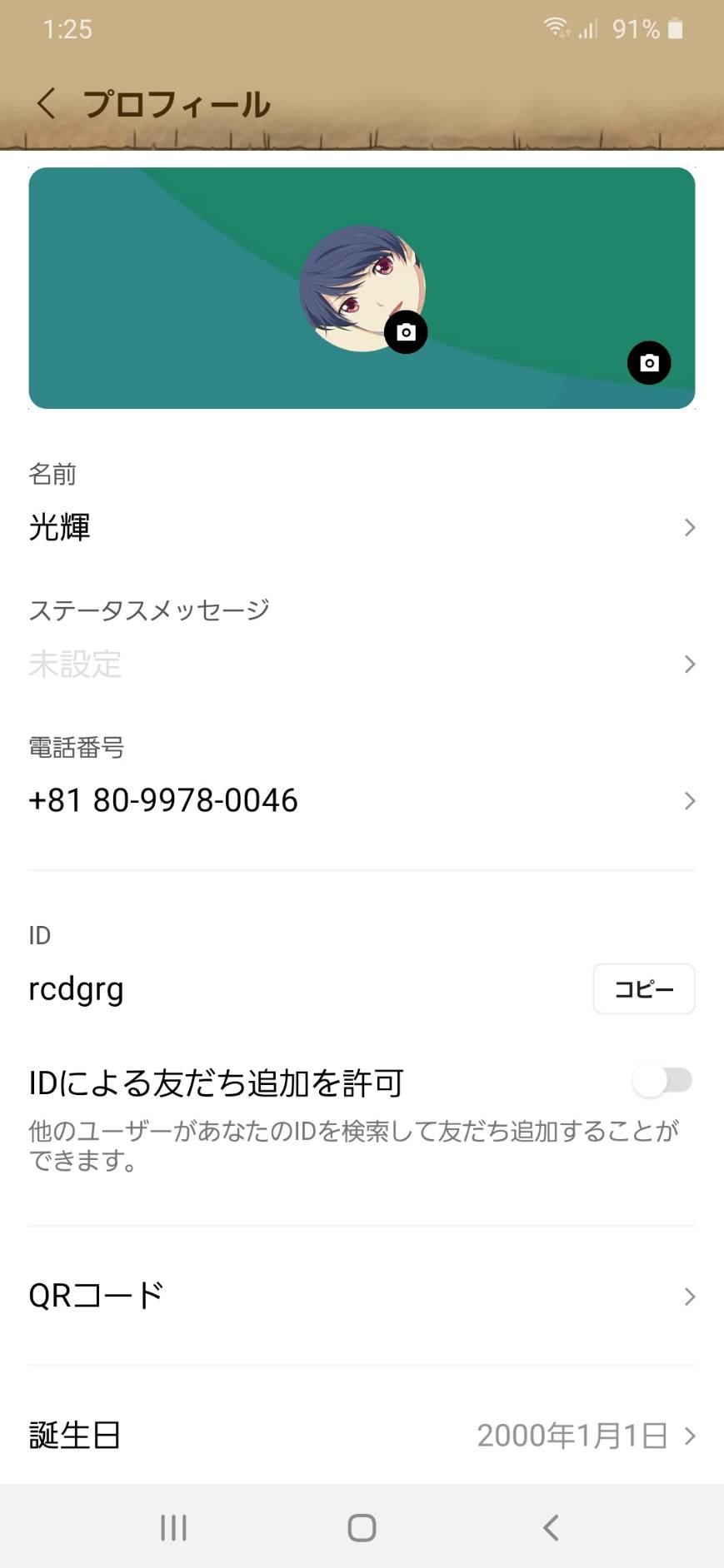Change profile photo via avatar camera icon

[406, 332]
